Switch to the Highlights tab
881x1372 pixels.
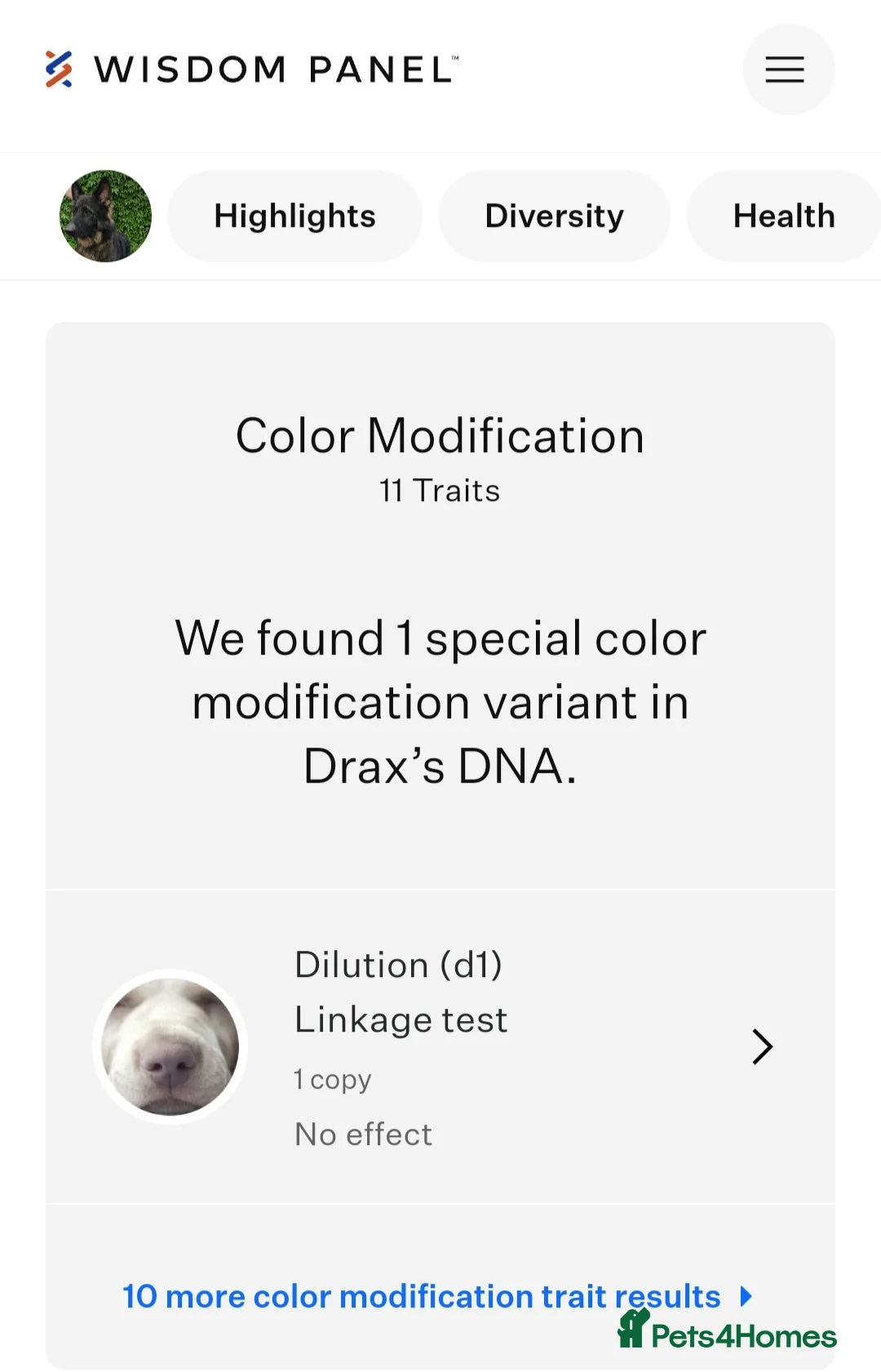[294, 216]
